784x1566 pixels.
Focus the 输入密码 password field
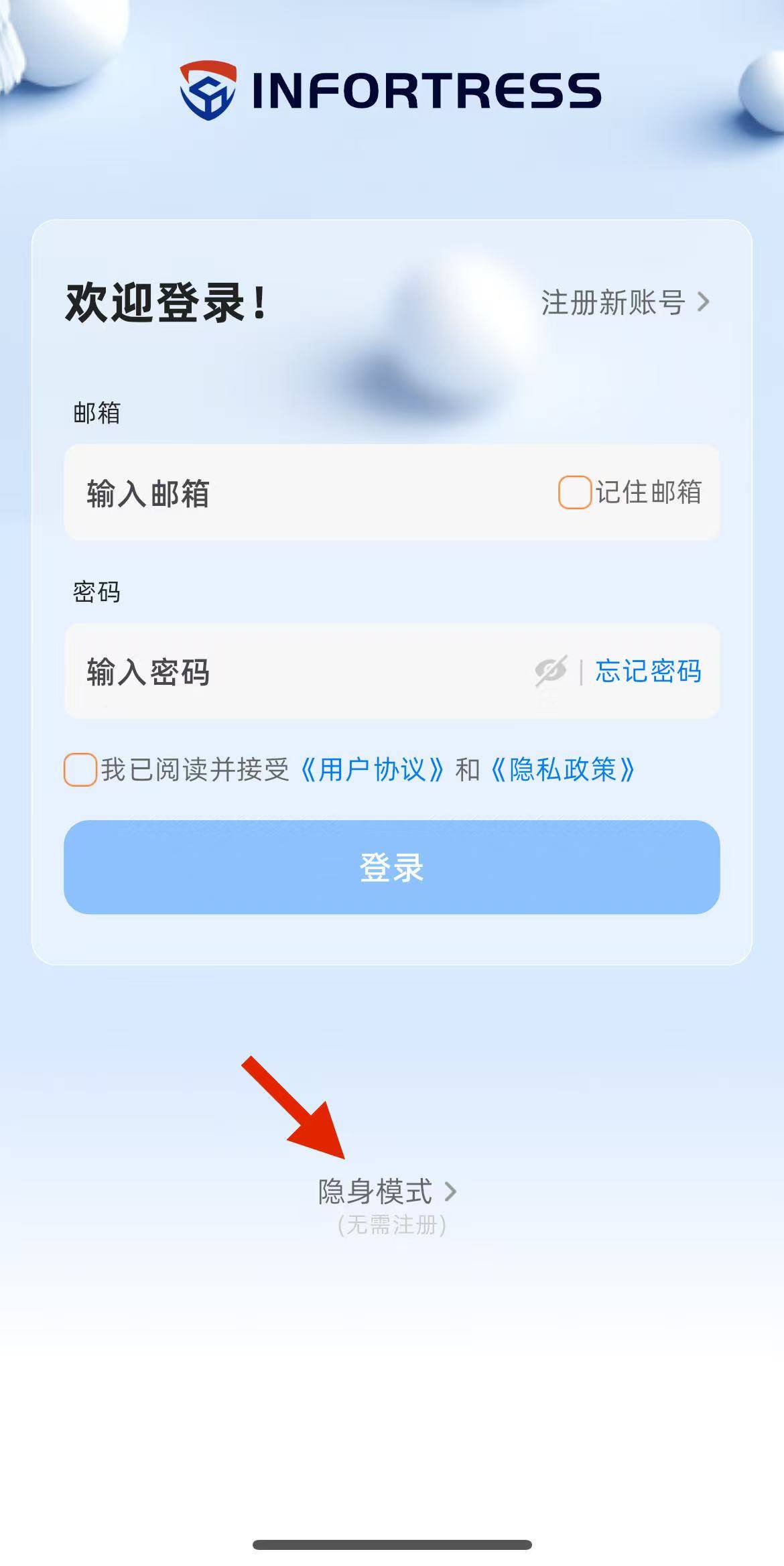[295, 671]
